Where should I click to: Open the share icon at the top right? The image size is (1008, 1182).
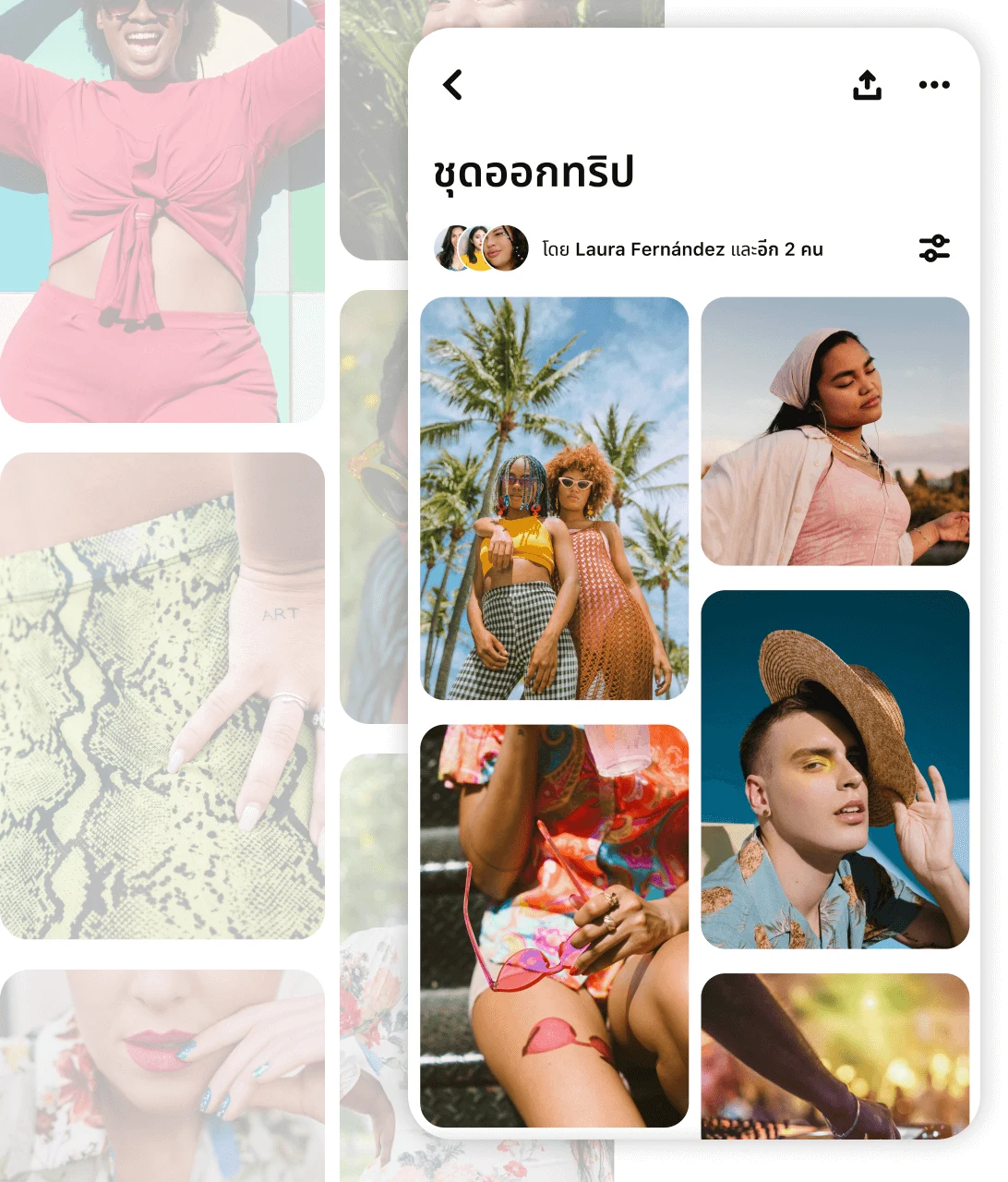867,84
